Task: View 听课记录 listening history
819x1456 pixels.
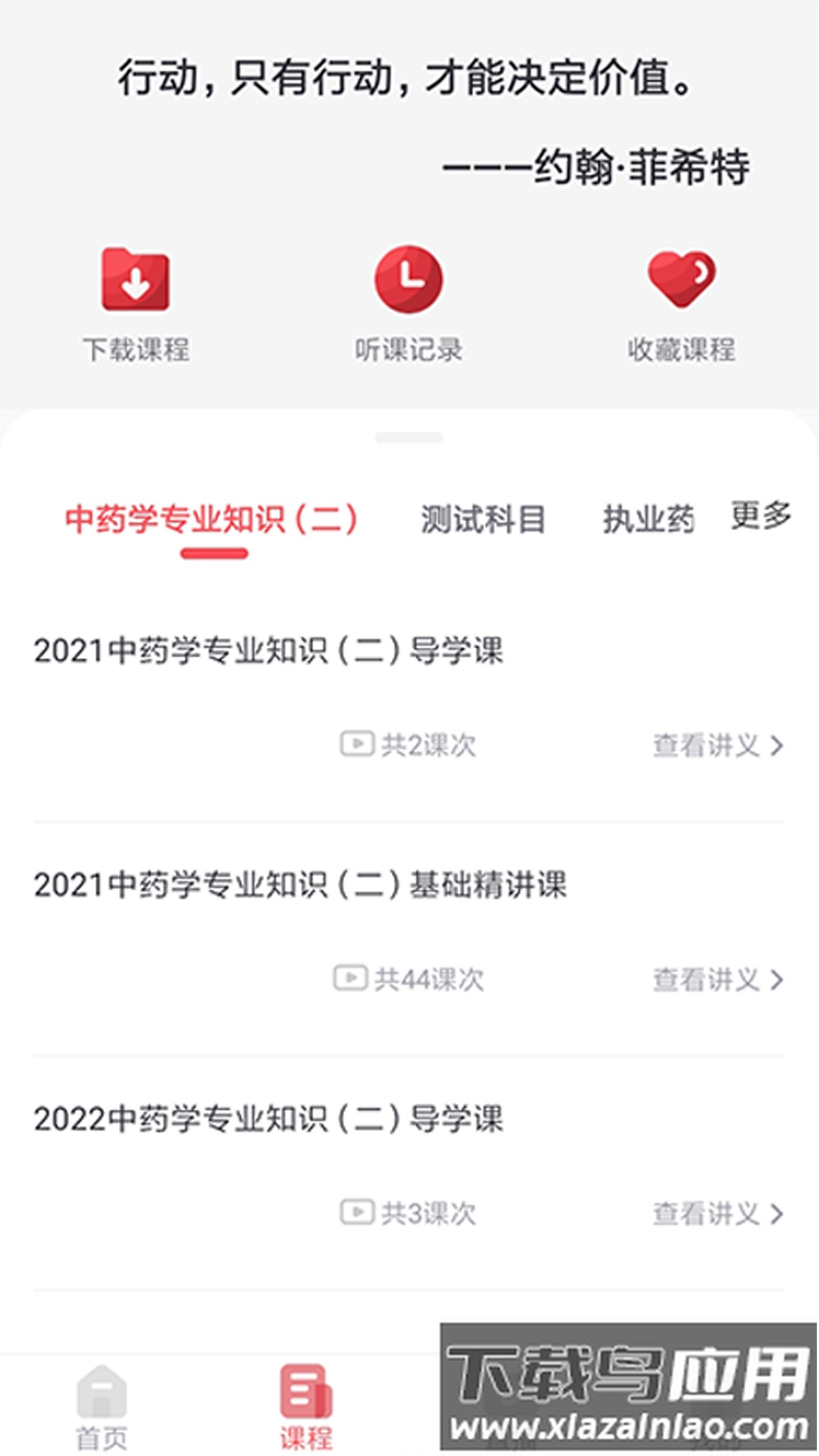Action: 409,303
